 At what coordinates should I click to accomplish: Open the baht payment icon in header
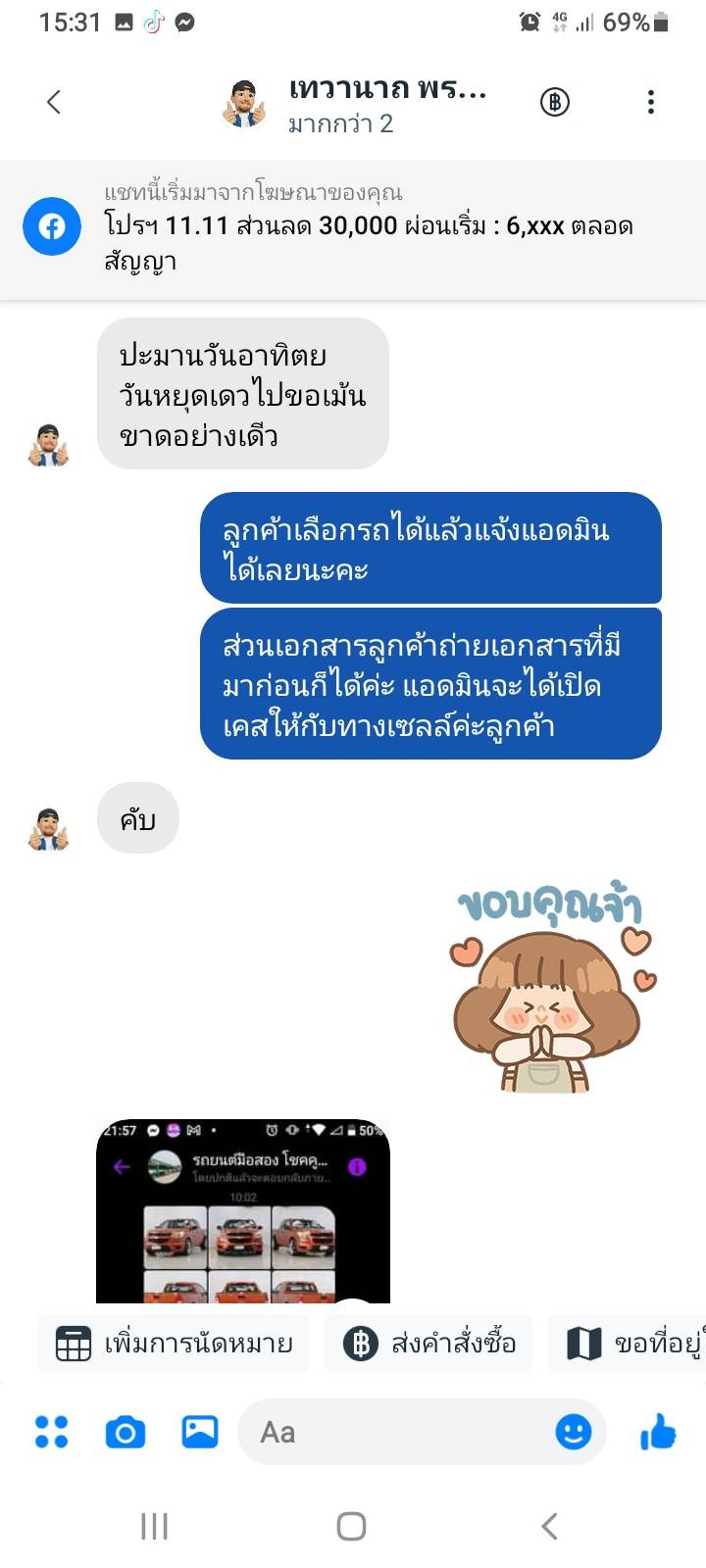555,102
